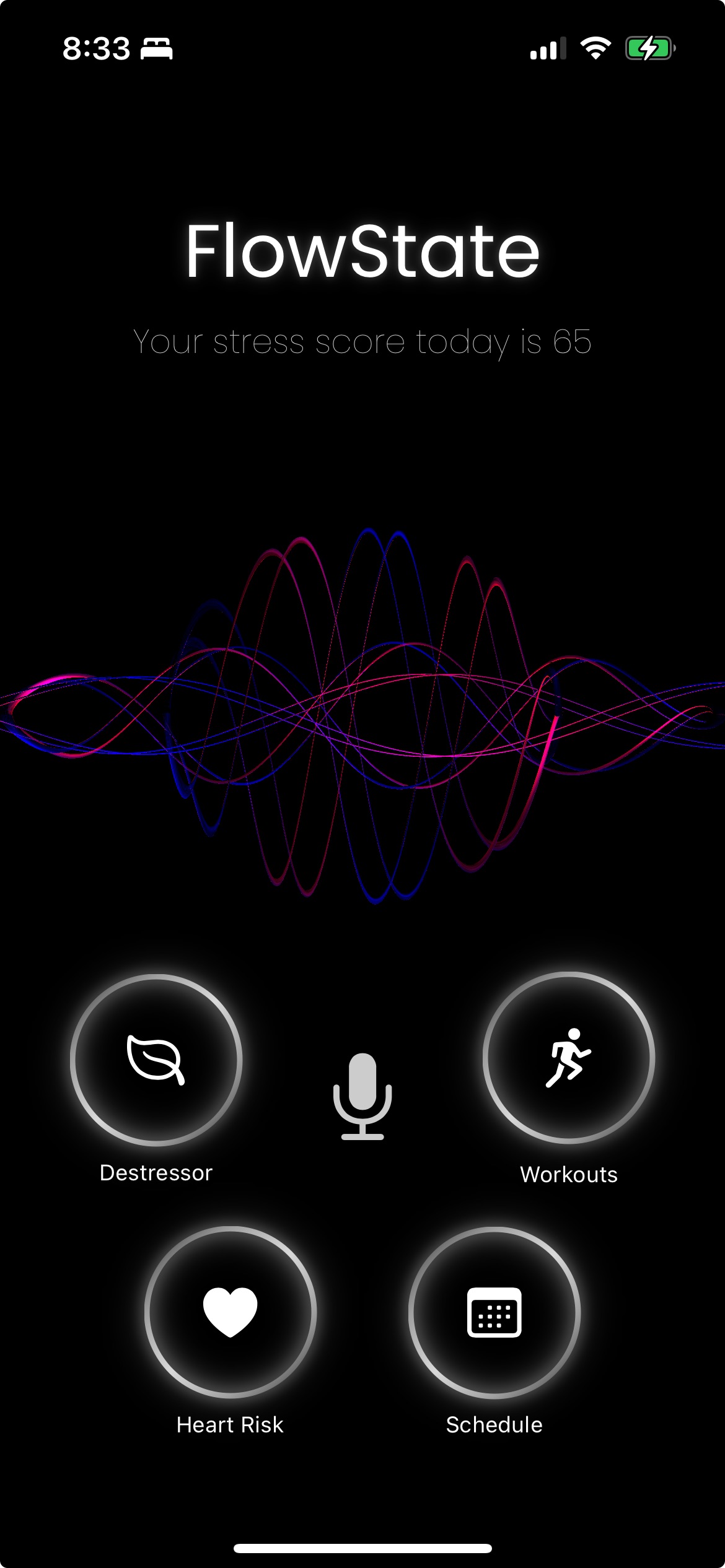The height and width of the screenshot is (1568, 725).
Task: Tap the microphone icon
Action: [362, 1095]
